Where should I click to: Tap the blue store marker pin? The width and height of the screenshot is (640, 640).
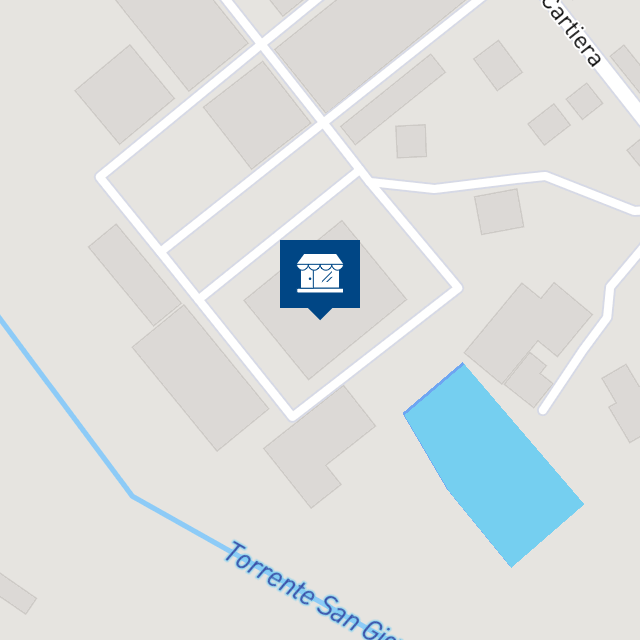click(320, 275)
